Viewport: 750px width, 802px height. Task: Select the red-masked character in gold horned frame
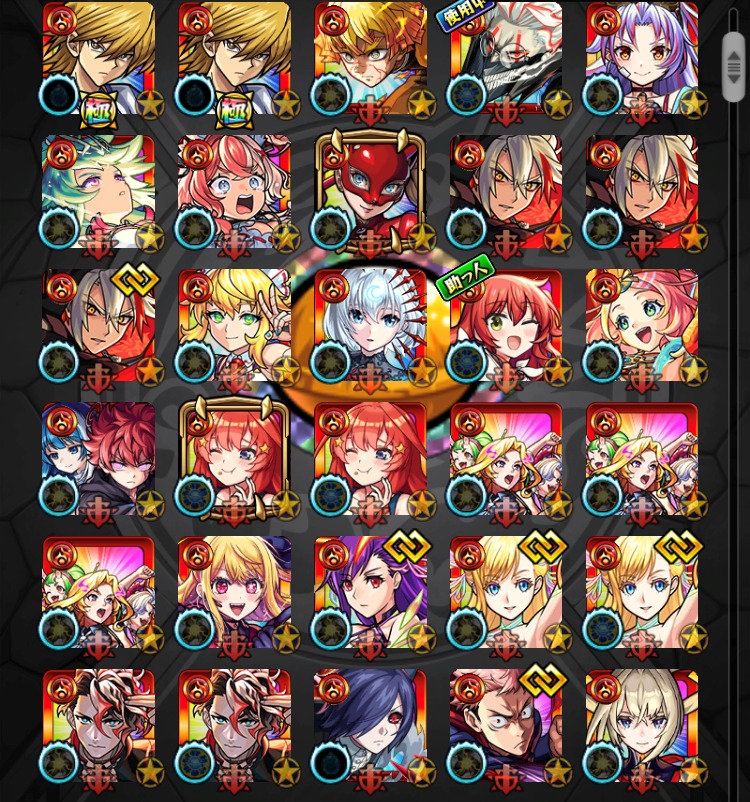click(x=370, y=192)
